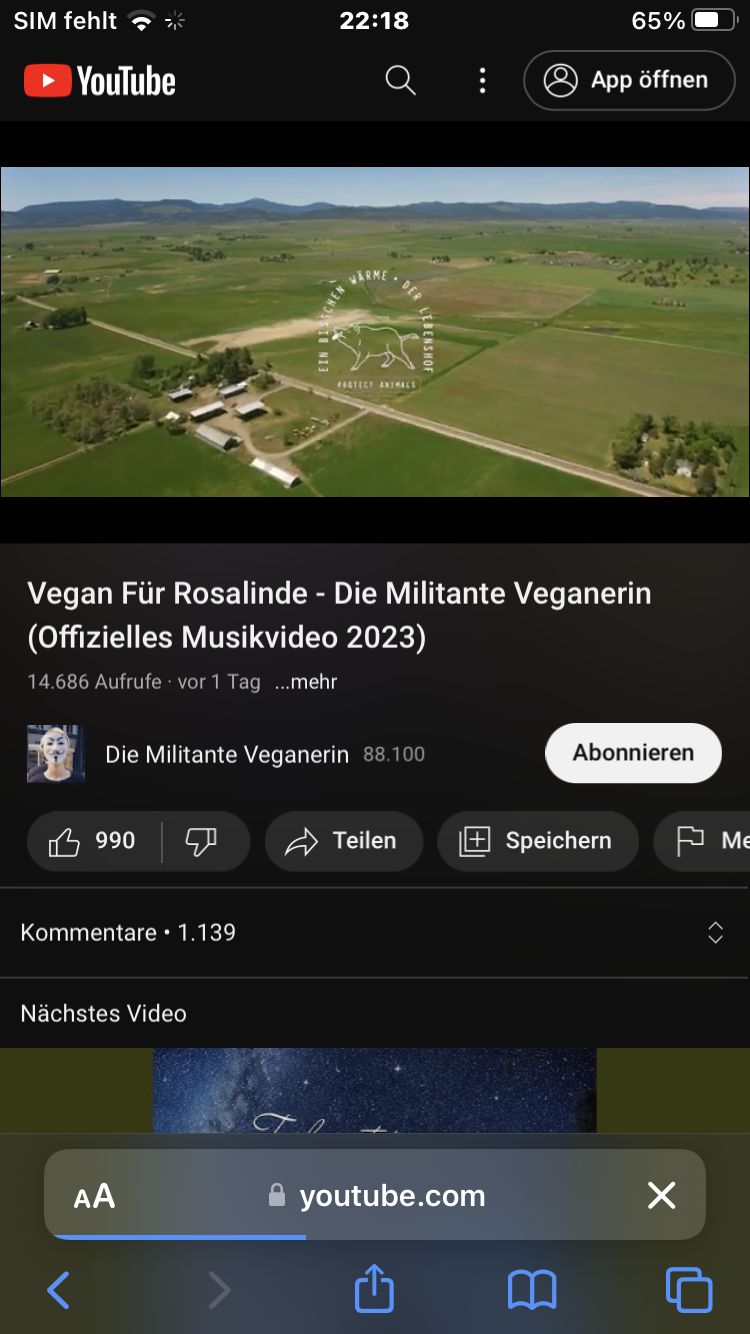
Task: Open Die Militante Veganerin channel
Action: (x=227, y=754)
